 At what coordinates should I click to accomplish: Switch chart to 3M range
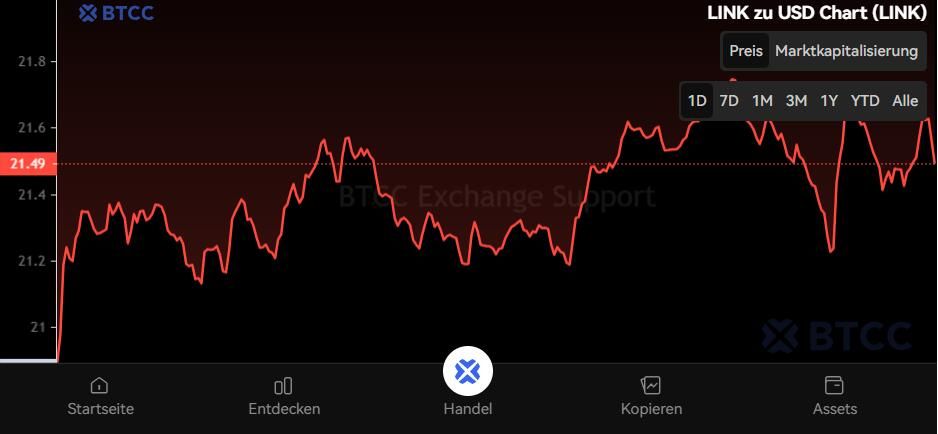[796, 101]
